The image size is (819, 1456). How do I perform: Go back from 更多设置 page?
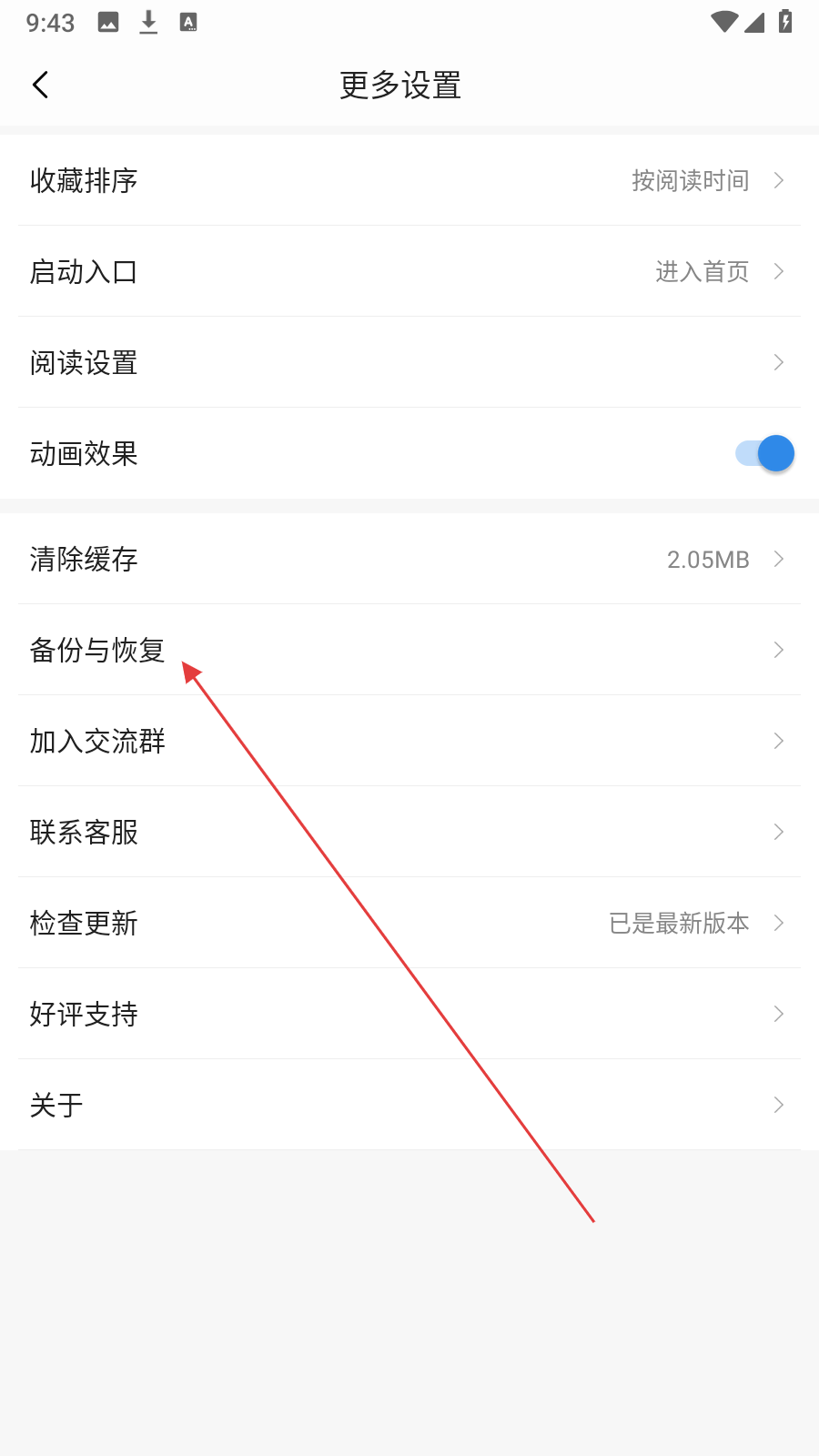[40, 85]
